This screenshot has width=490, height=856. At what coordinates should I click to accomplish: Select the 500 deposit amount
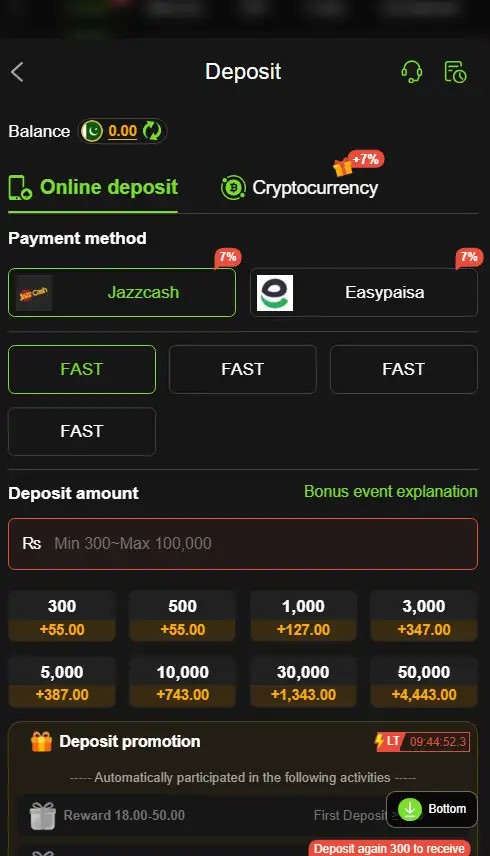[x=182, y=616]
